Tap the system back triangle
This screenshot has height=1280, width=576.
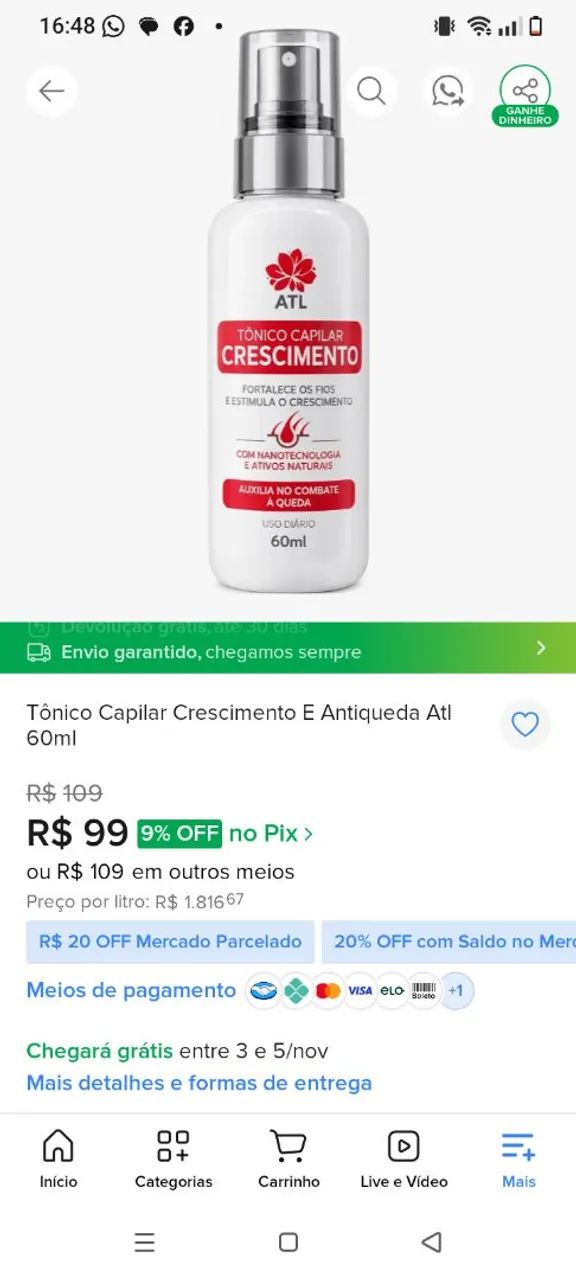[431, 1242]
